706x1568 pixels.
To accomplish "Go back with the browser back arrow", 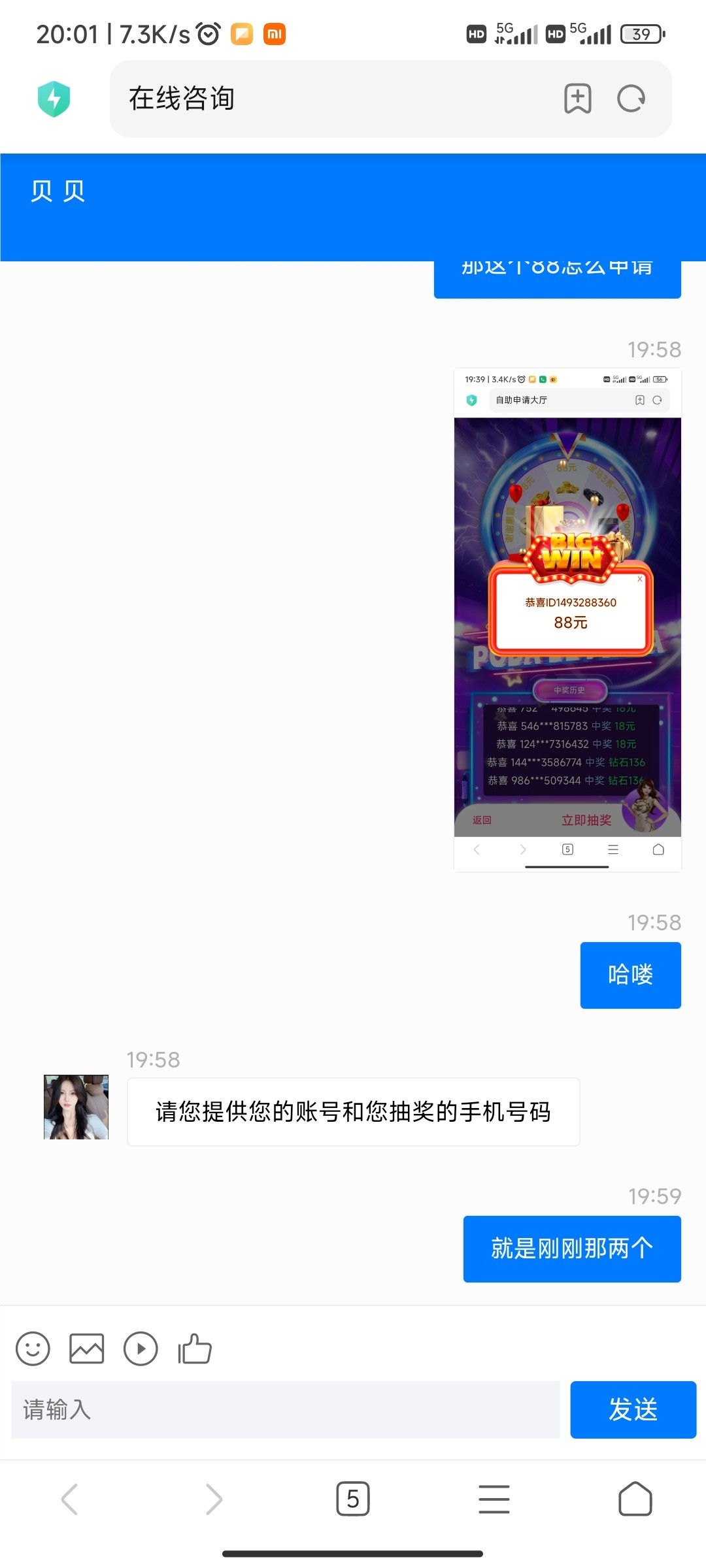I will tap(70, 1499).
